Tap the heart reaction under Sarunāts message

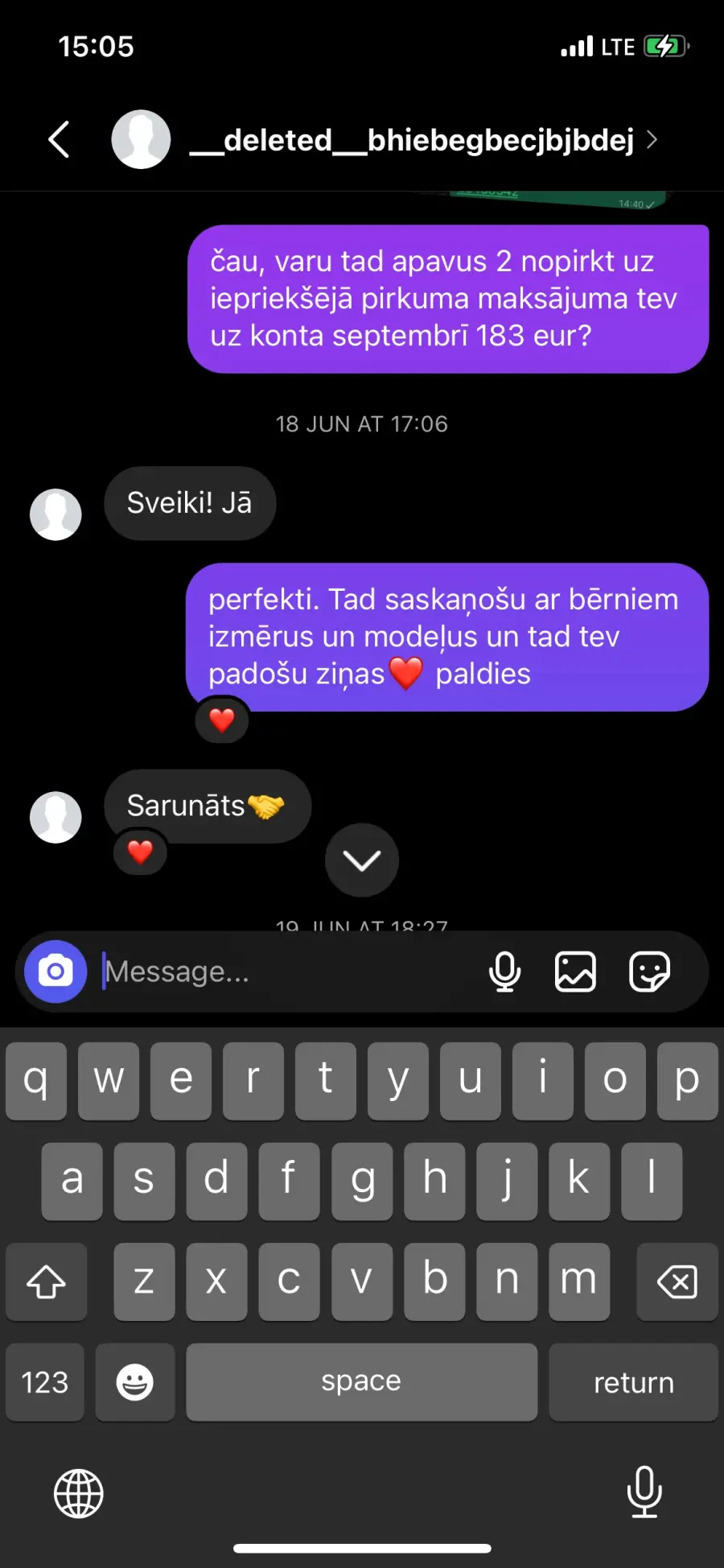coord(141,852)
